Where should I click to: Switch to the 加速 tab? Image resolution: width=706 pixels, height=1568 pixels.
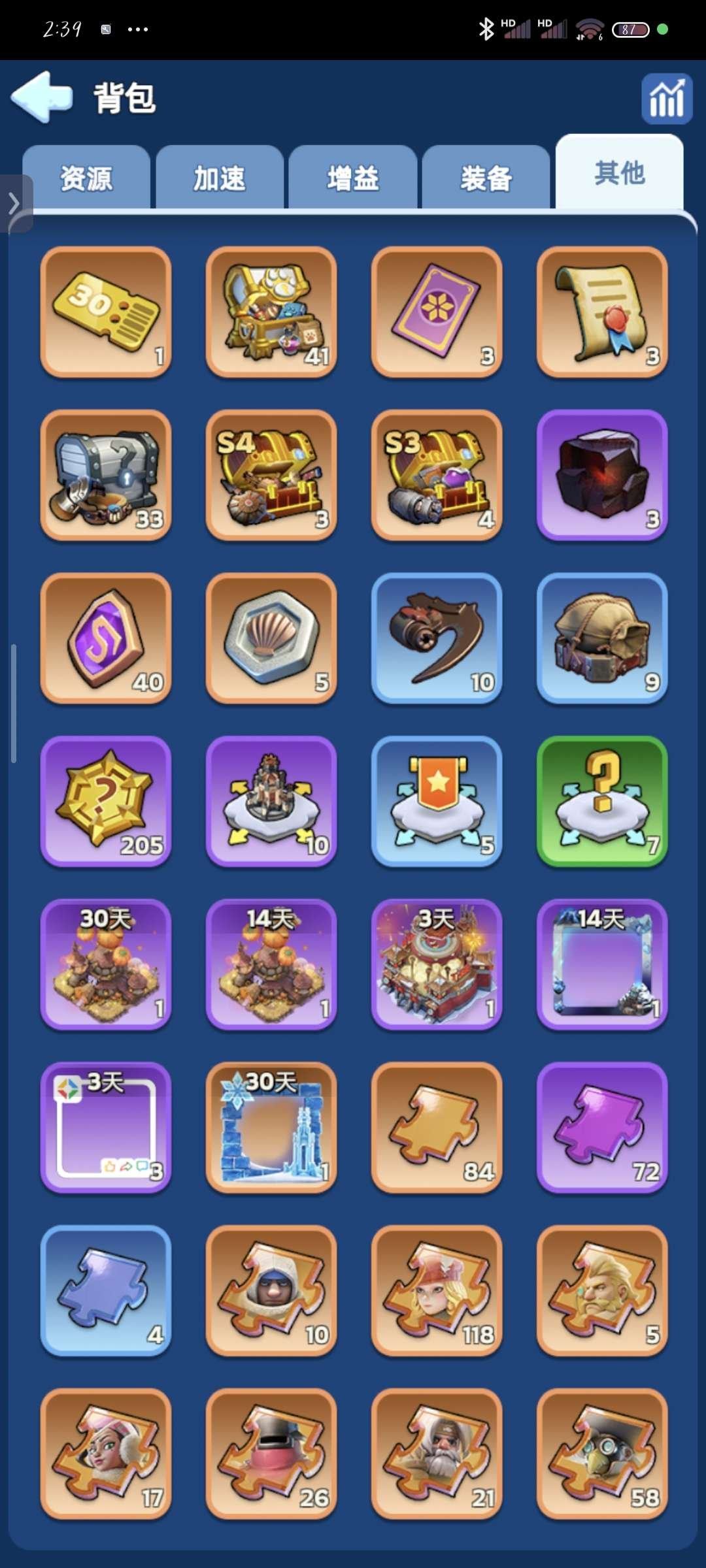click(x=220, y=178)
